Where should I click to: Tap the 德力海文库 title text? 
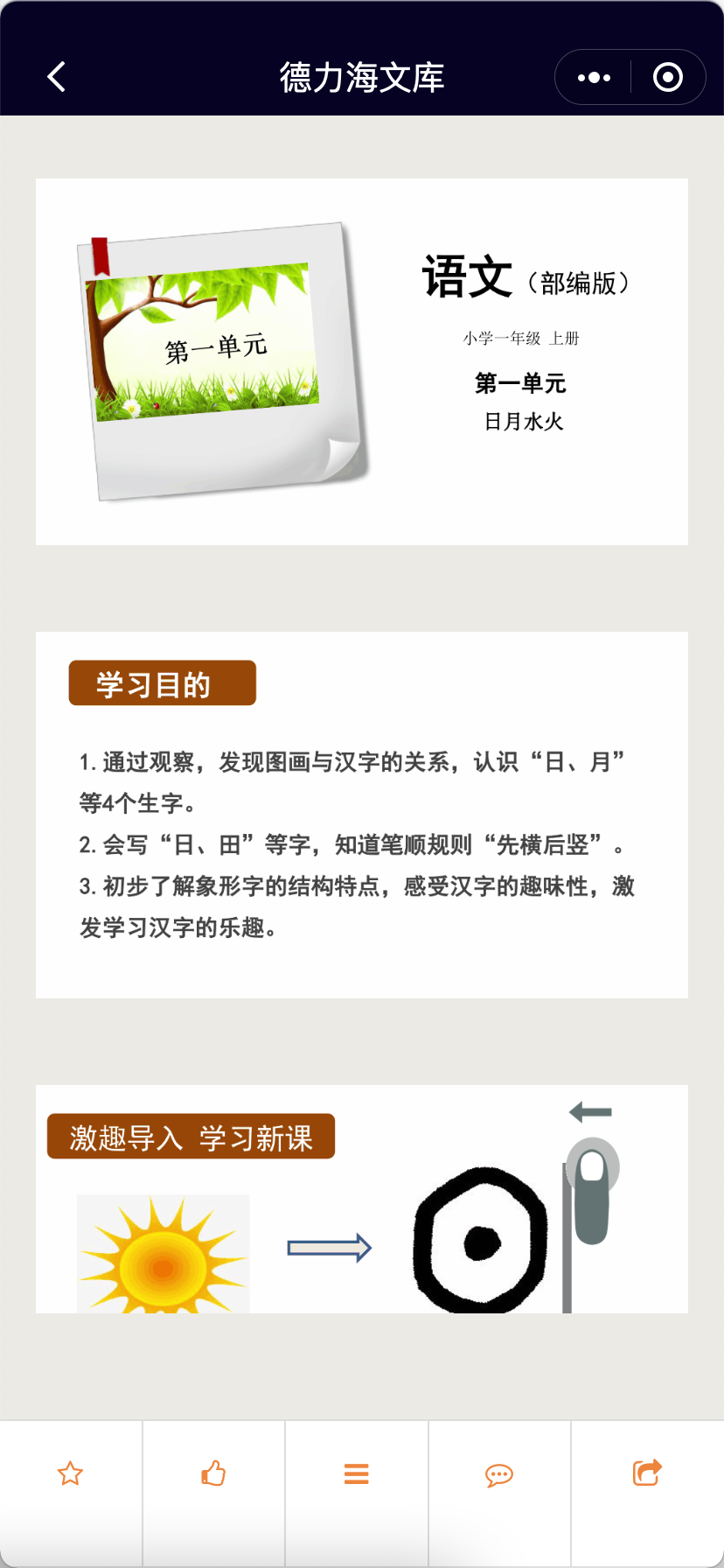(x=362, y=77)
